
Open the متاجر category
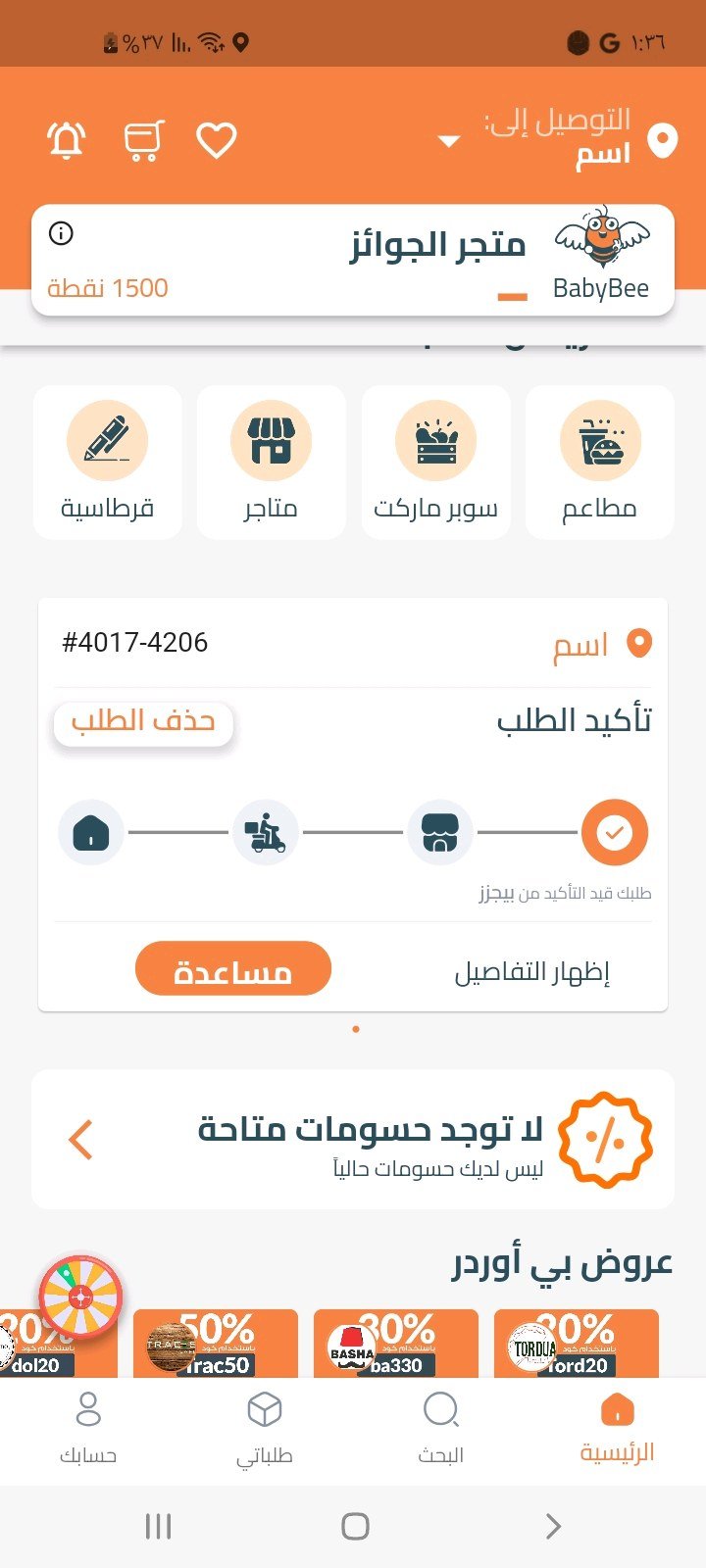[271, 462]
